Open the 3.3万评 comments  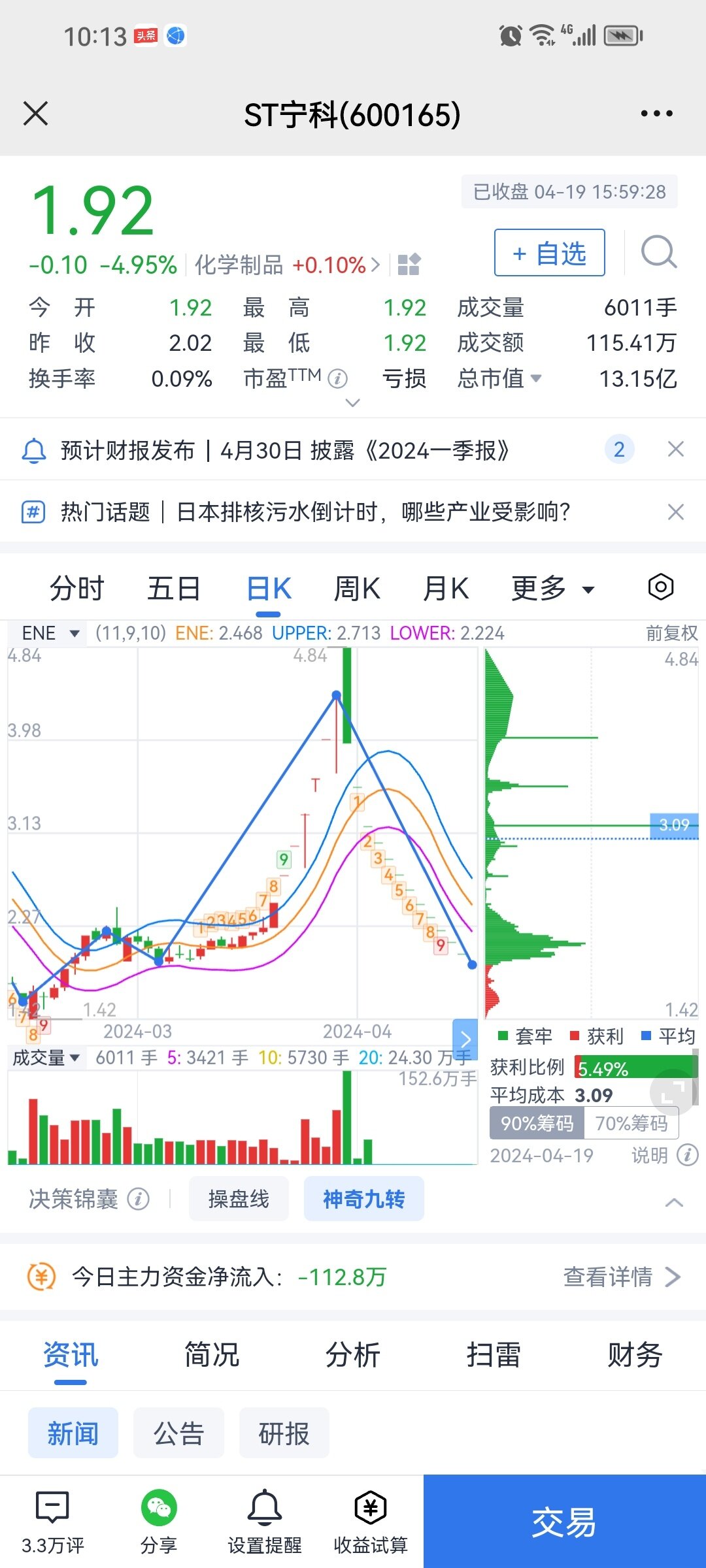click(53, 1522)
